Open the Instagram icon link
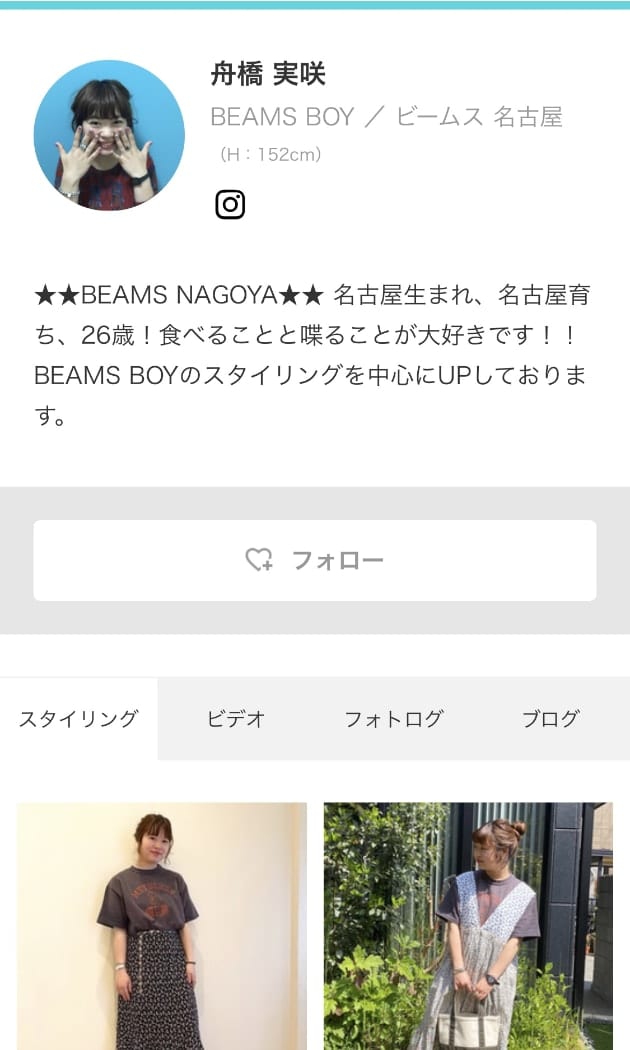Screen dimensions: 630x1050 point(230,204)
